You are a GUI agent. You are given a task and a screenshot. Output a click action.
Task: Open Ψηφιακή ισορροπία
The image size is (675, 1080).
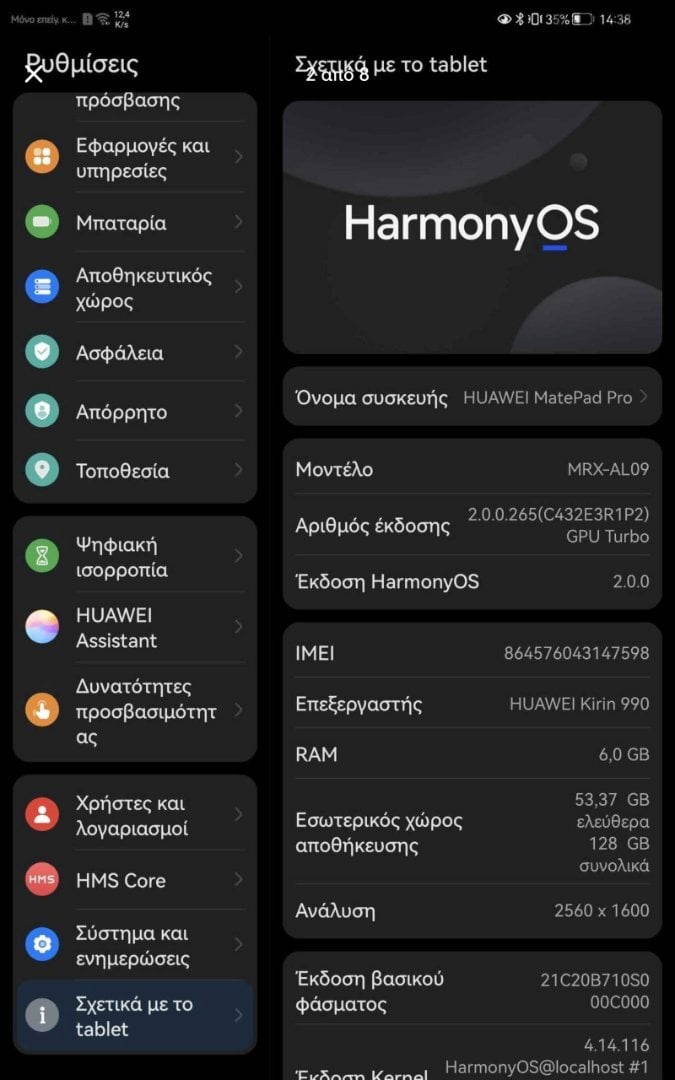[x=135, y=557]
